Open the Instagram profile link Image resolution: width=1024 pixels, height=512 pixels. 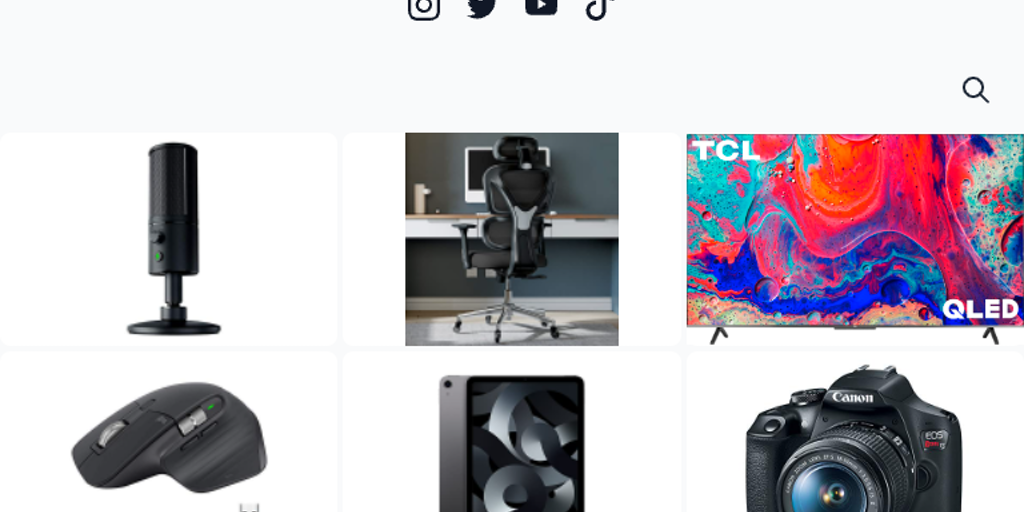(x=423, y=7)
